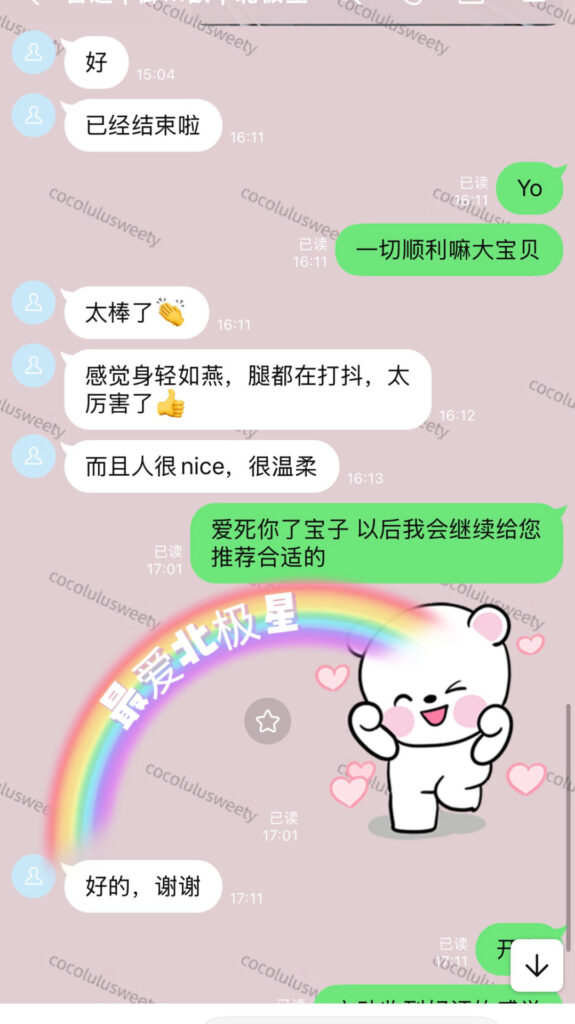Open profile avatar beside "而且人很 nice，很温柔"

pyautogui.click(x=33, y=456)
